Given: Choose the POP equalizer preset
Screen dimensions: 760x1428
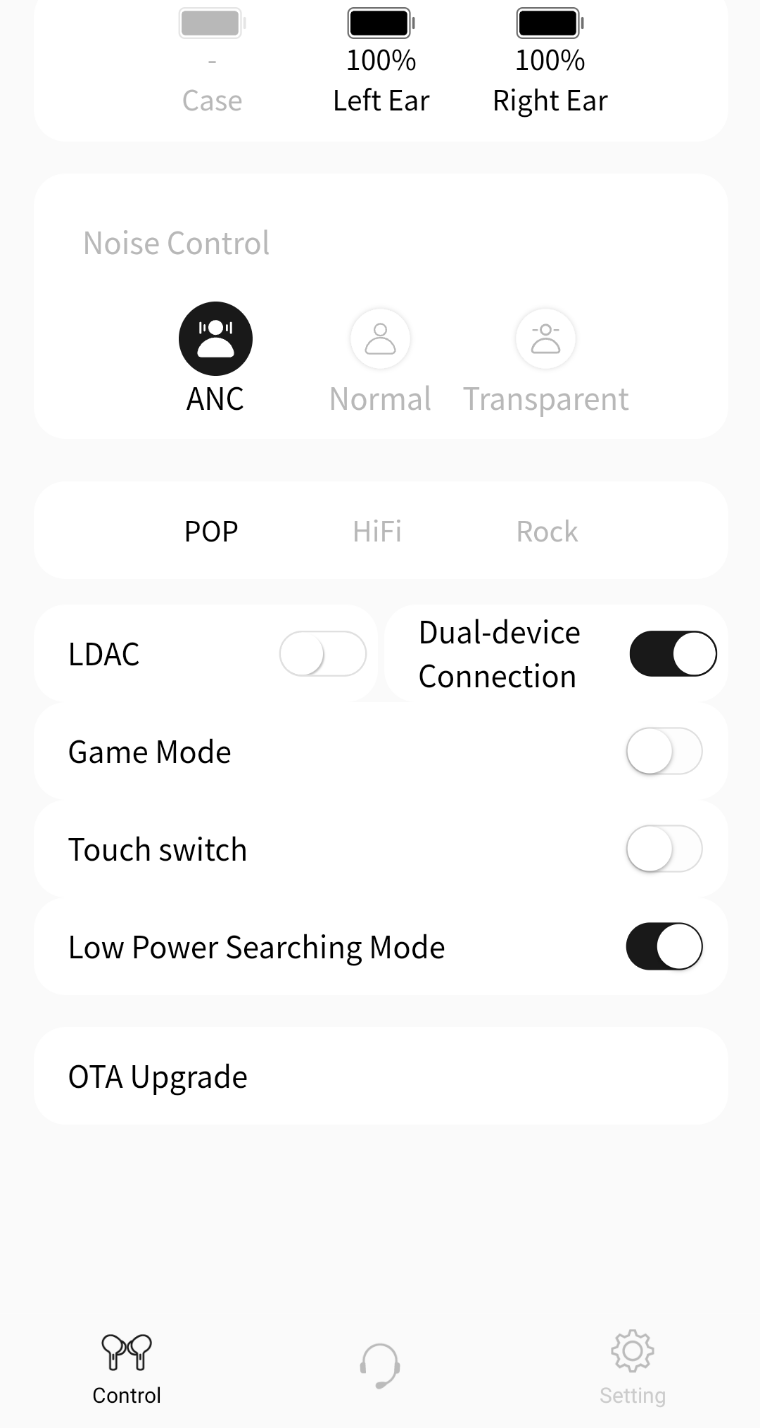Looking at the screenshot, I should [211, 531].
